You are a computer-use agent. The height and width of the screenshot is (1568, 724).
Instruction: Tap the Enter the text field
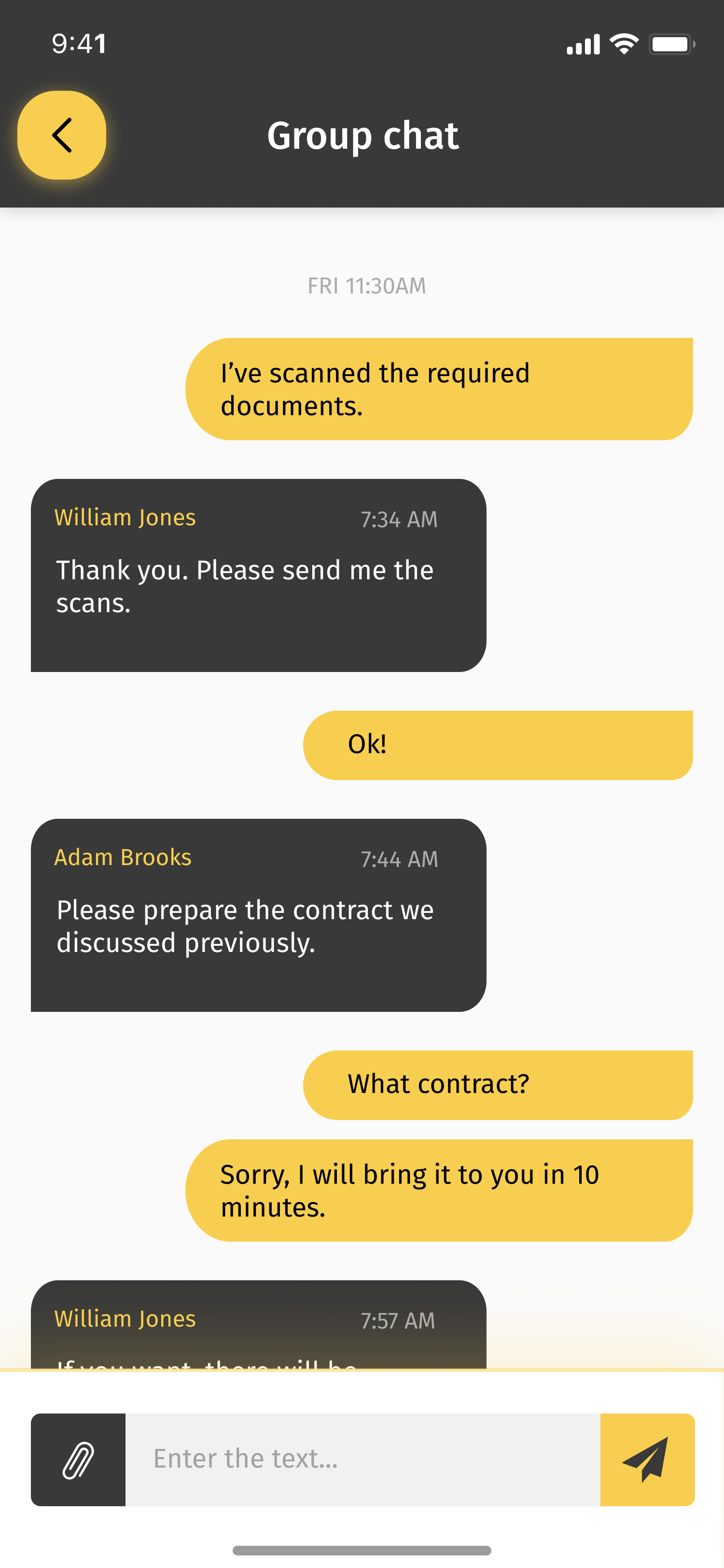coord(362,1460)
